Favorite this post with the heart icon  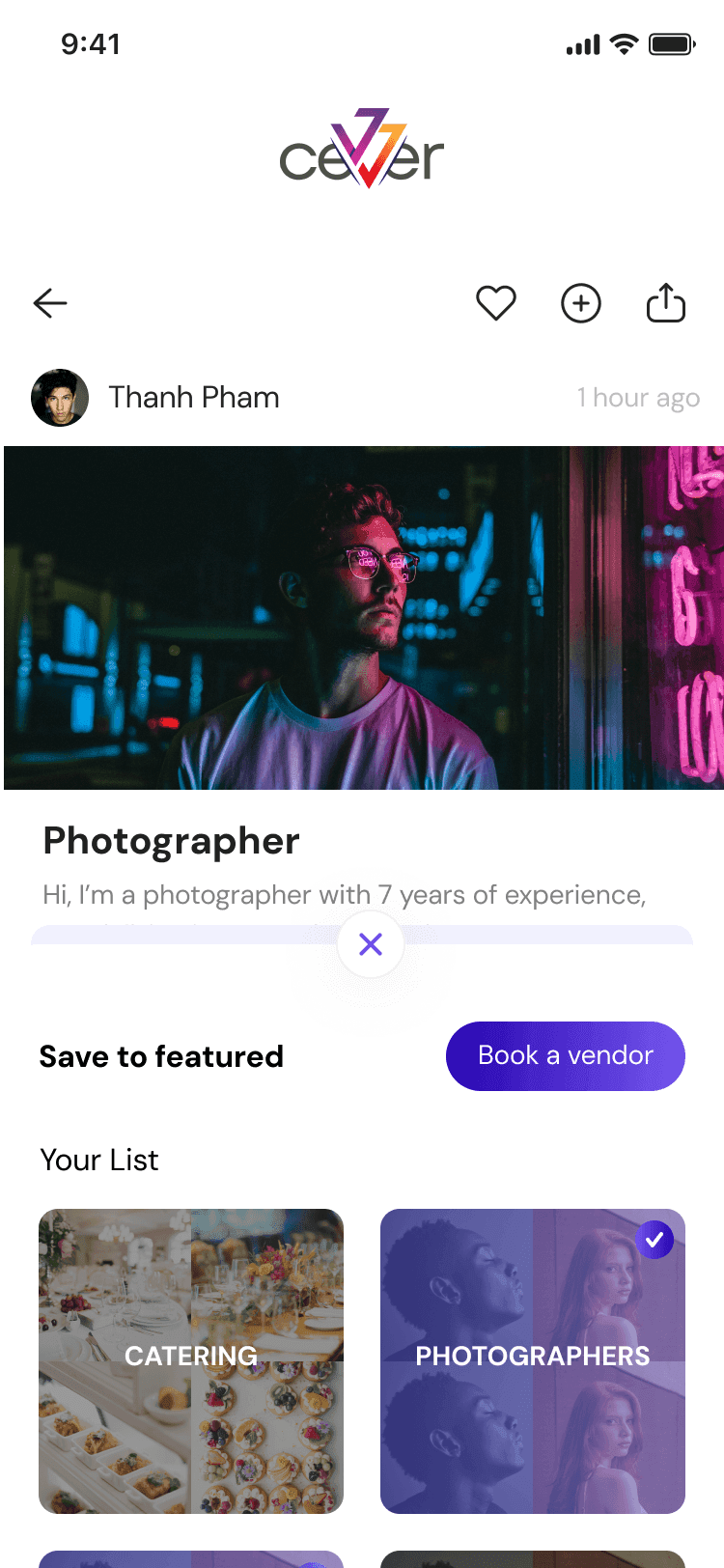(495, 302)
